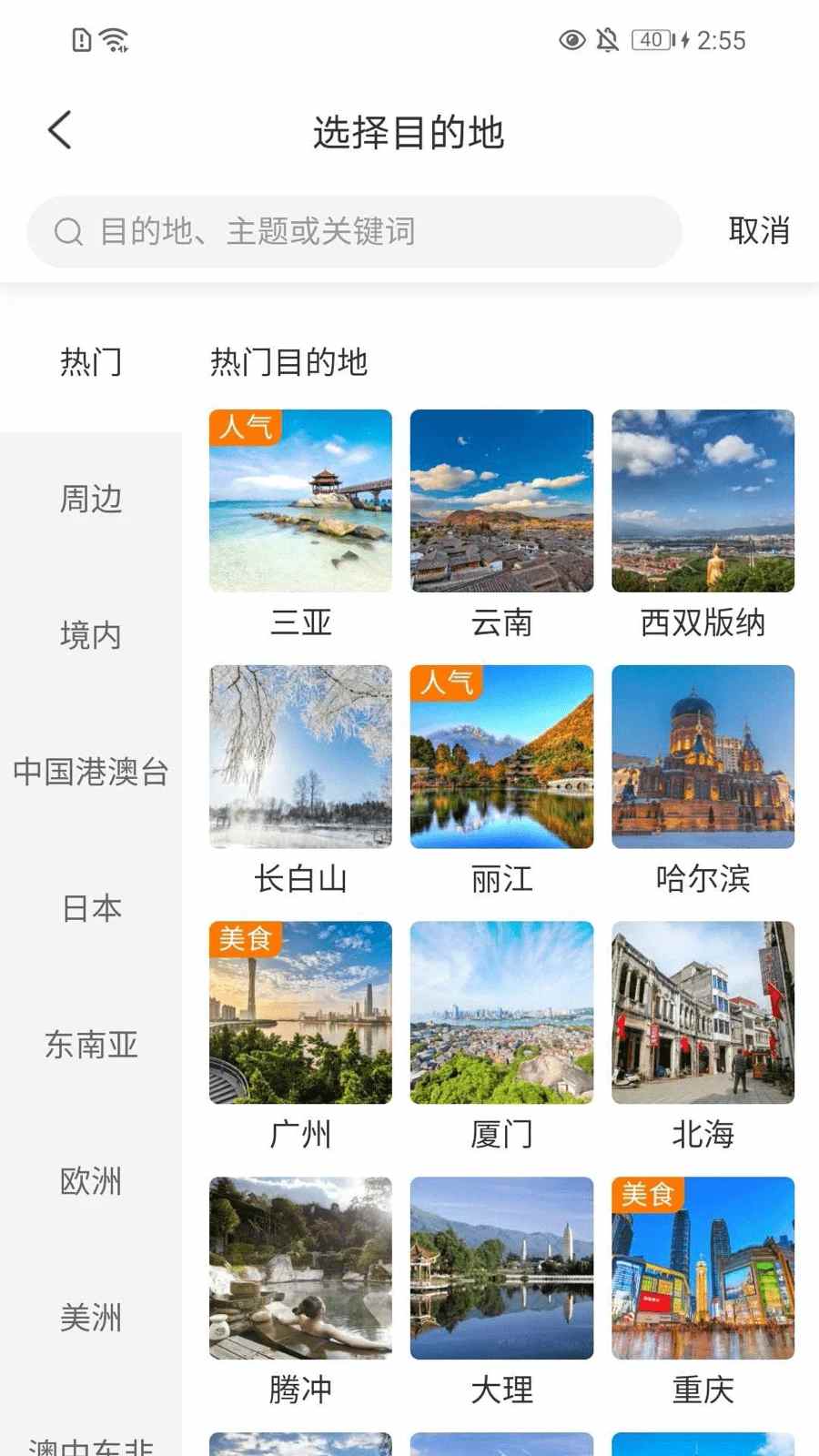
Task: Open the 日本 category
Action: tap(89, 907)
